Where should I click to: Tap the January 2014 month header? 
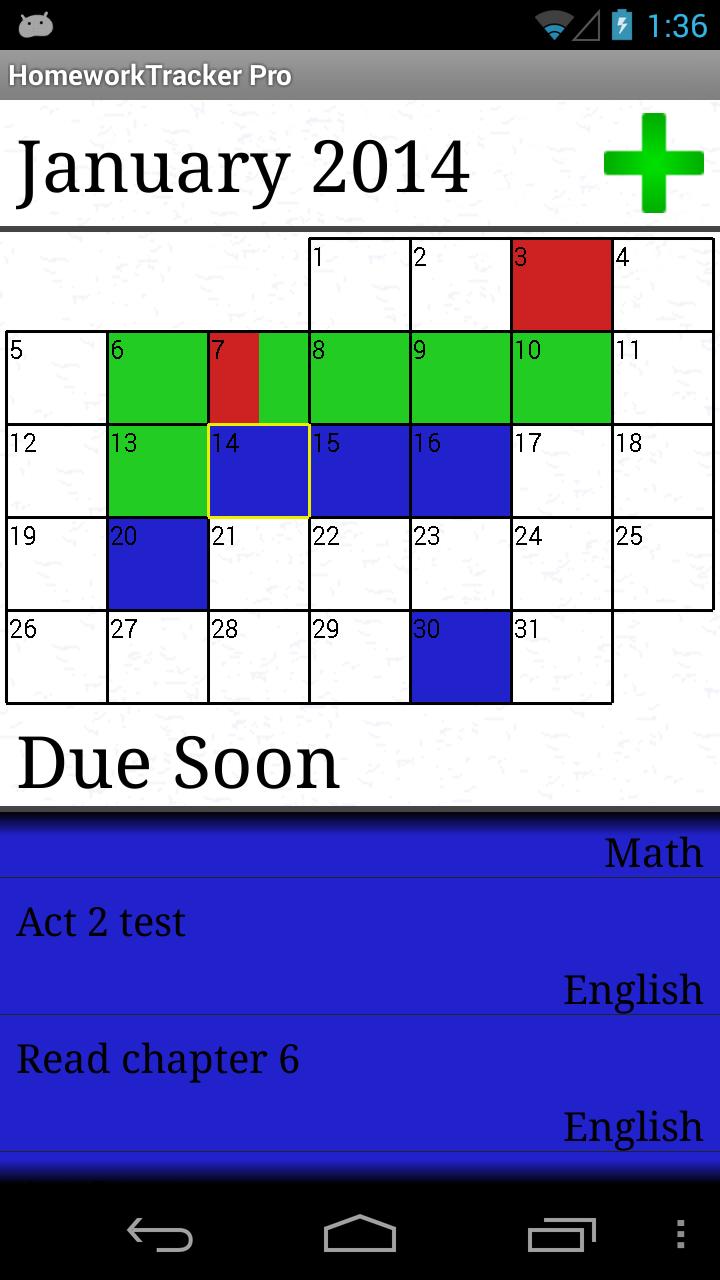(243, 167)
